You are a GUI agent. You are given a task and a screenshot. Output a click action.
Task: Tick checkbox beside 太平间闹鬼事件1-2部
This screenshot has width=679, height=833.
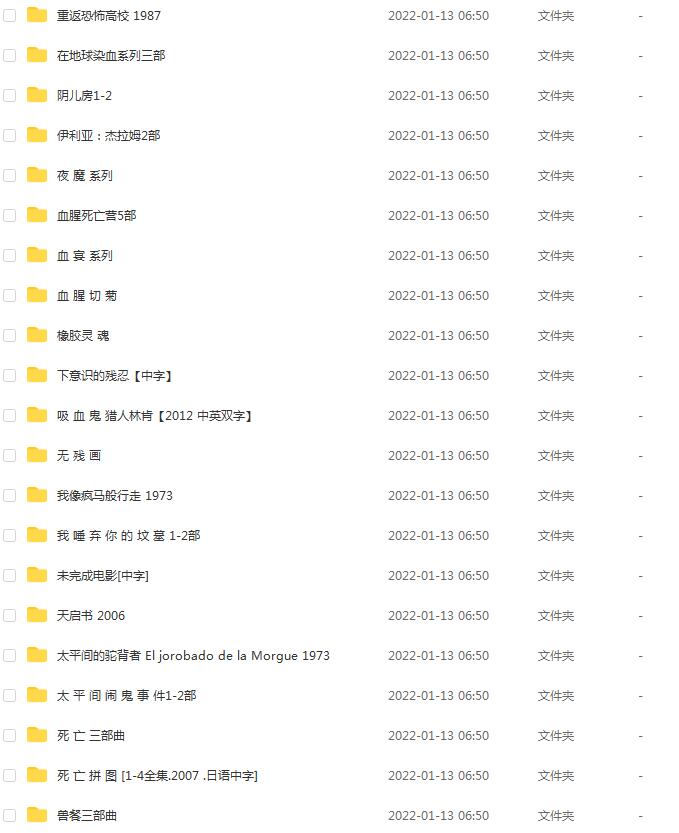click(10, 696)
